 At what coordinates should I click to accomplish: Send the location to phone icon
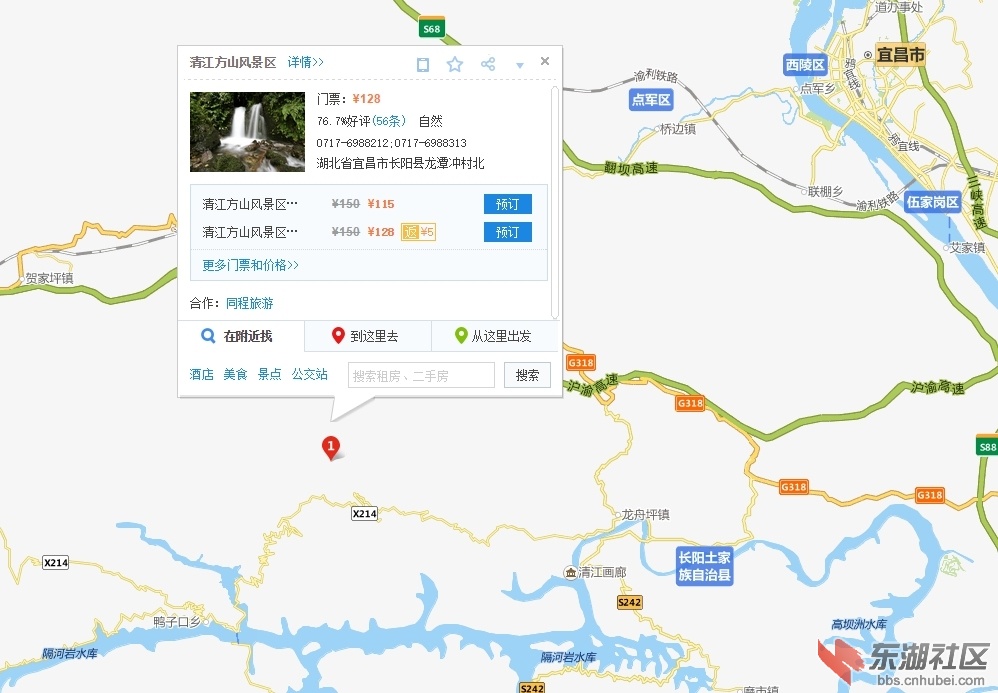point(423,65)
